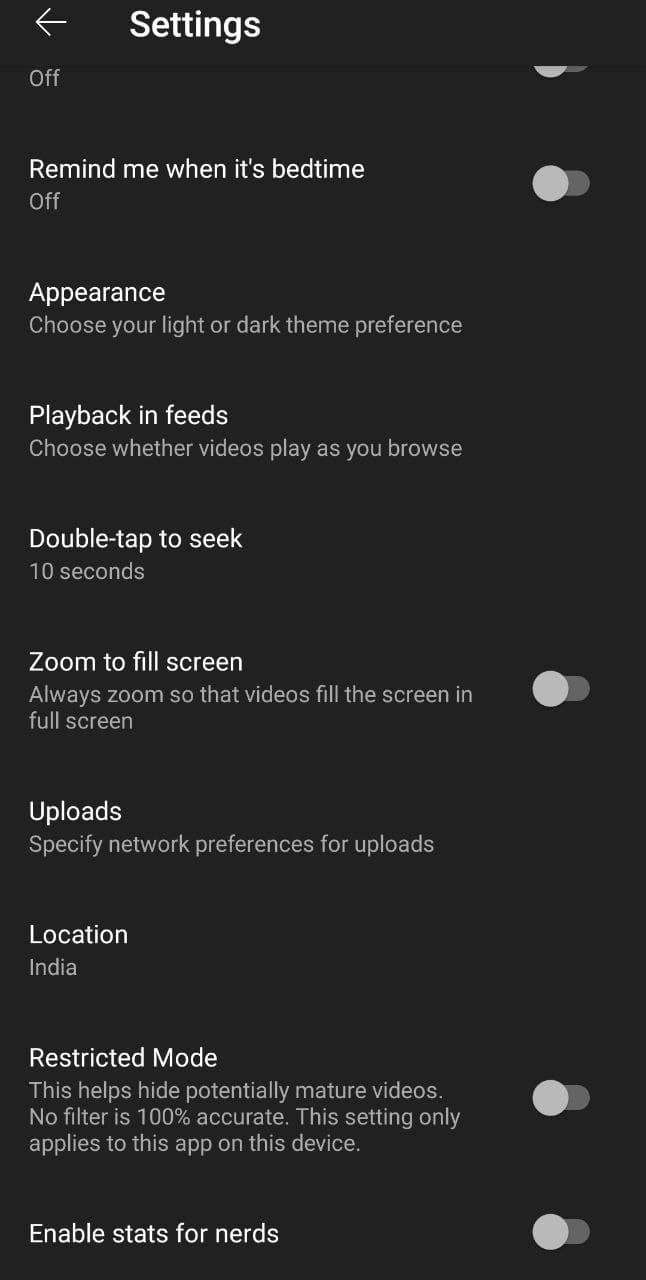Image resolution: width=646 pixels, height=1280 pixels.
Task: Toggle Remind me when it's bedtime
Action: pyautogui.click(x=561, y=184)
